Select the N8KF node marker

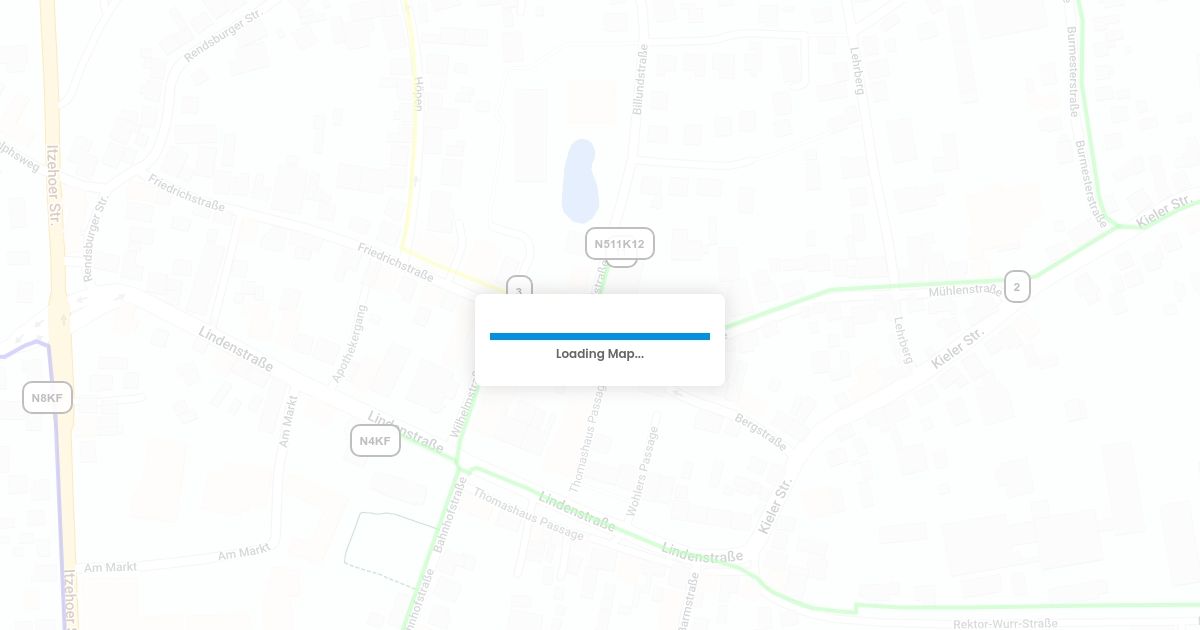pos(48,397)
